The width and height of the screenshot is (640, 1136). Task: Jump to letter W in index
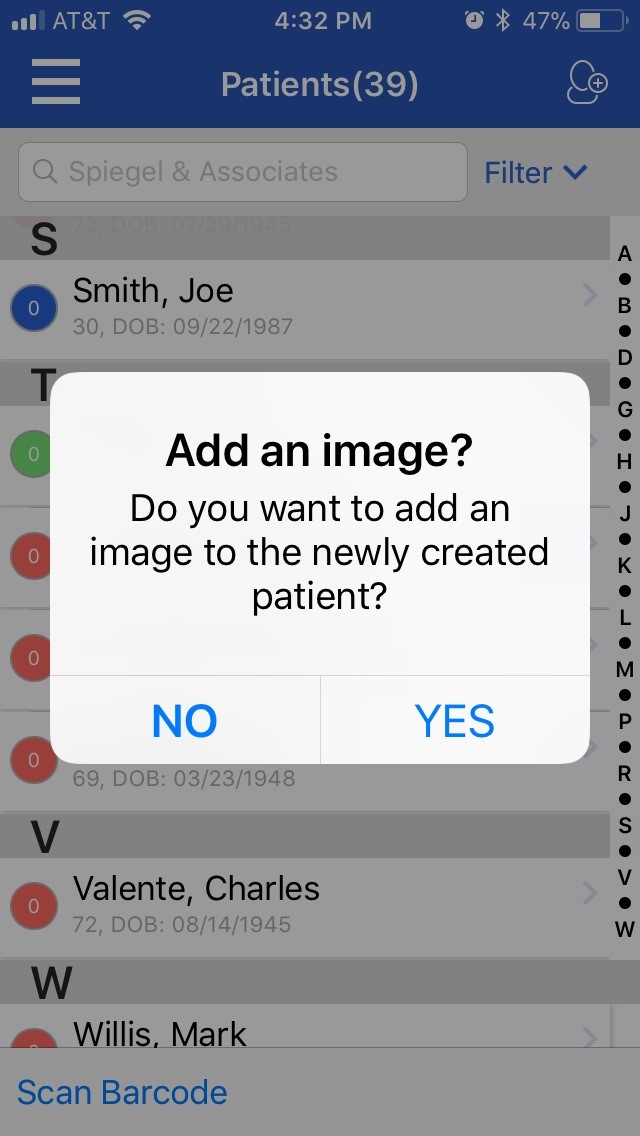pos(624,929)
